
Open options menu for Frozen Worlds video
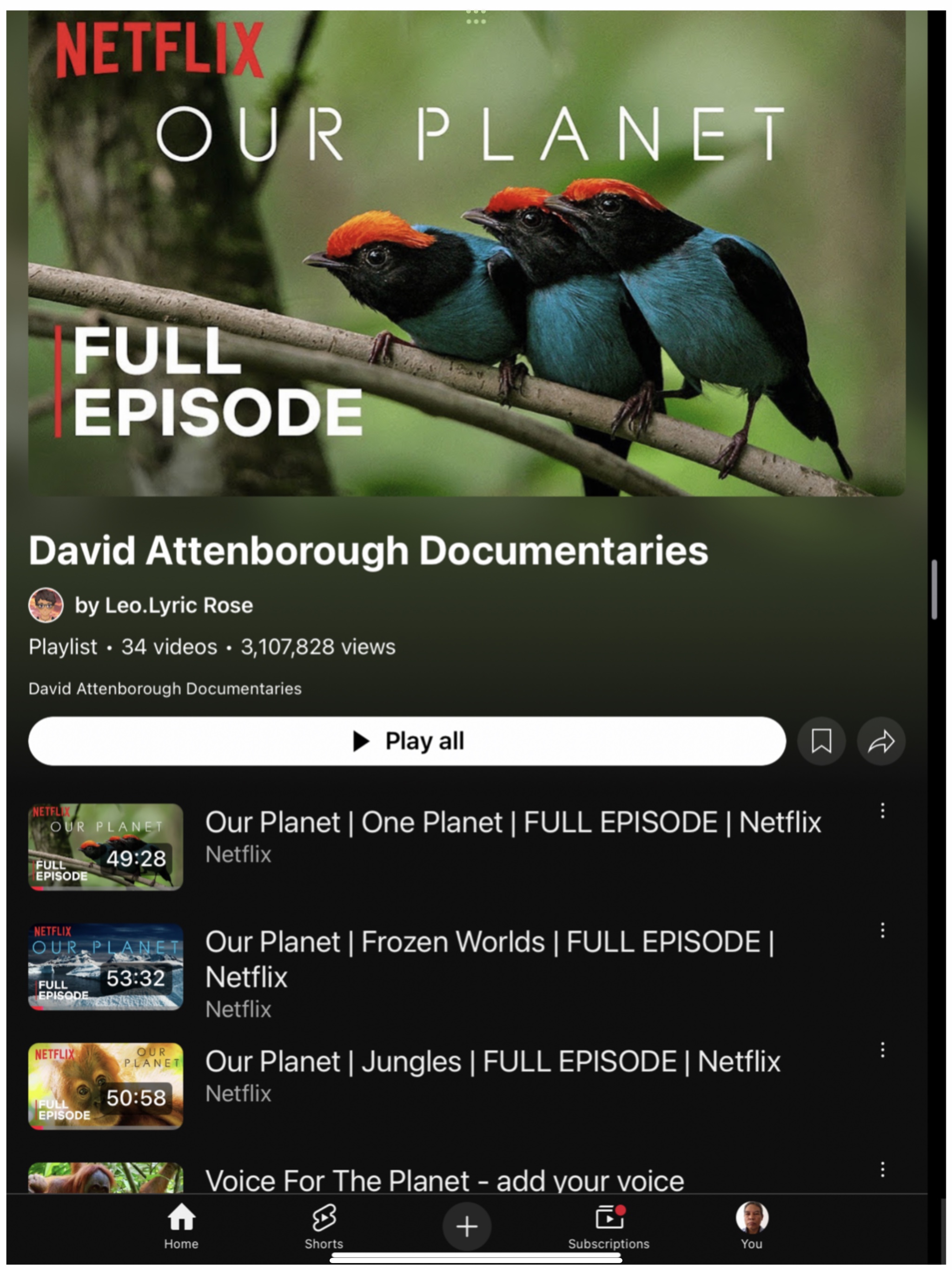tap(883, 930)
